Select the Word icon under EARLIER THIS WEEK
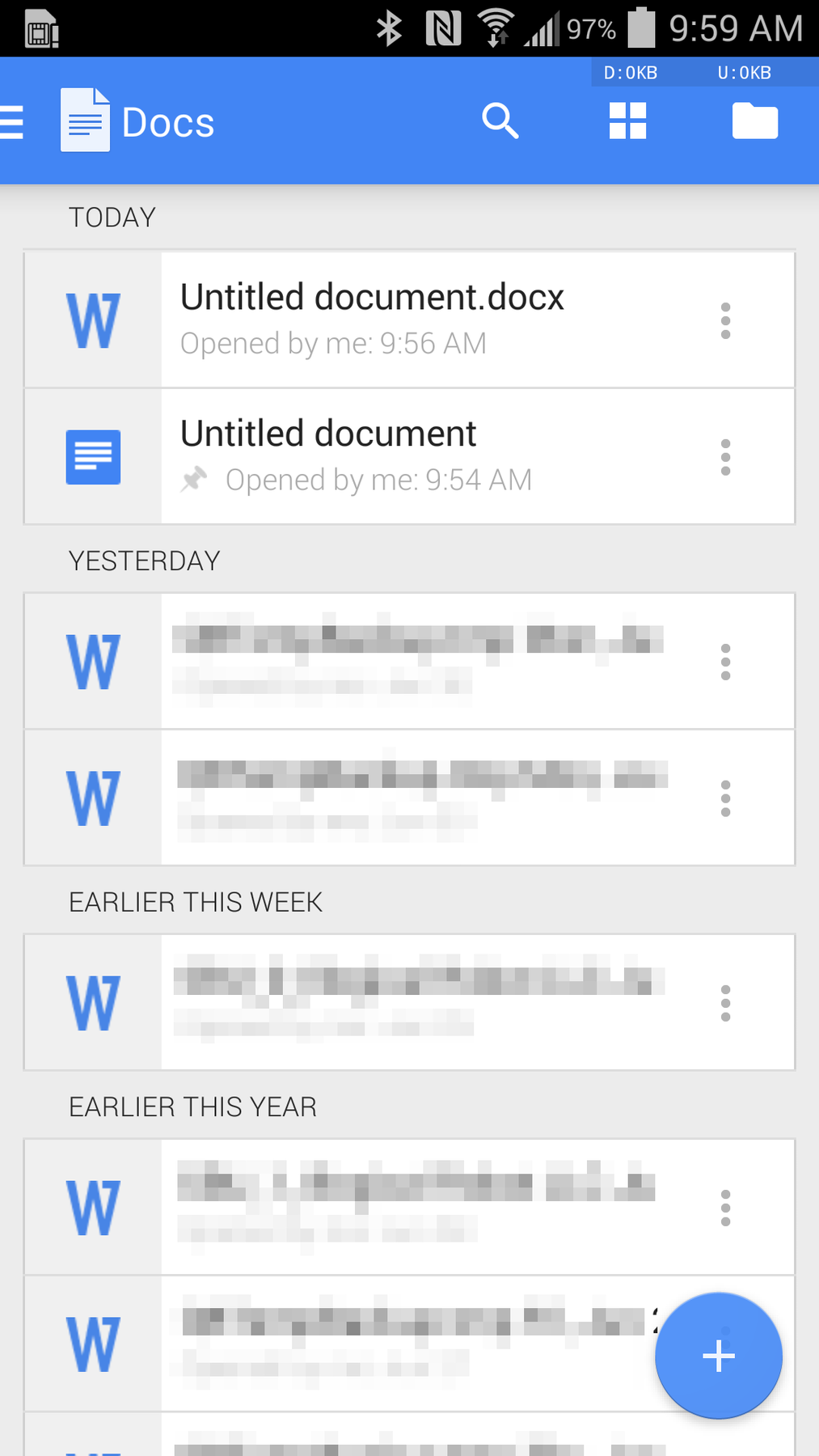This screenshot has width=819, height=1456. tap(91, 1002)
